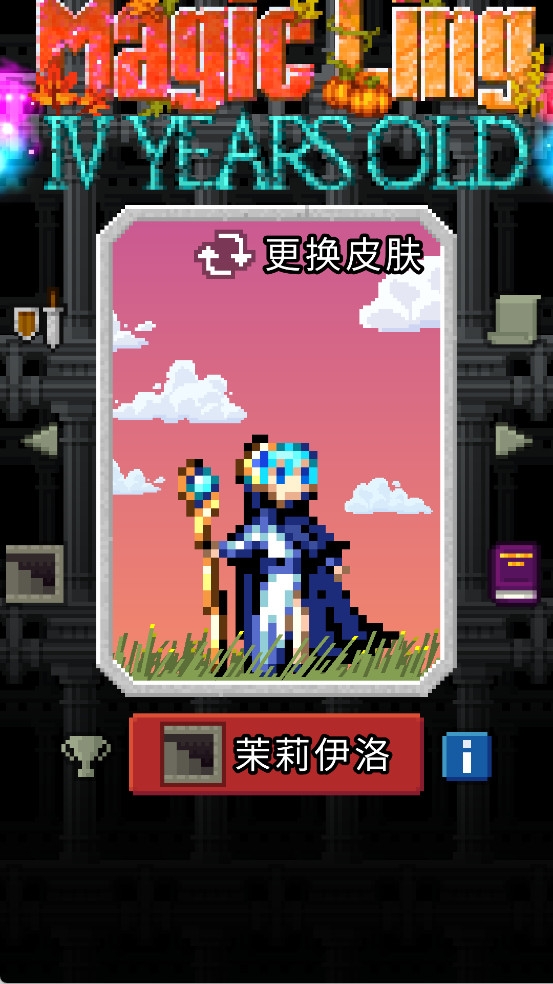Image resolution: width=553 pixels, height=984 pixels.
Task: Open the blue info button
Action: [466, 756]
